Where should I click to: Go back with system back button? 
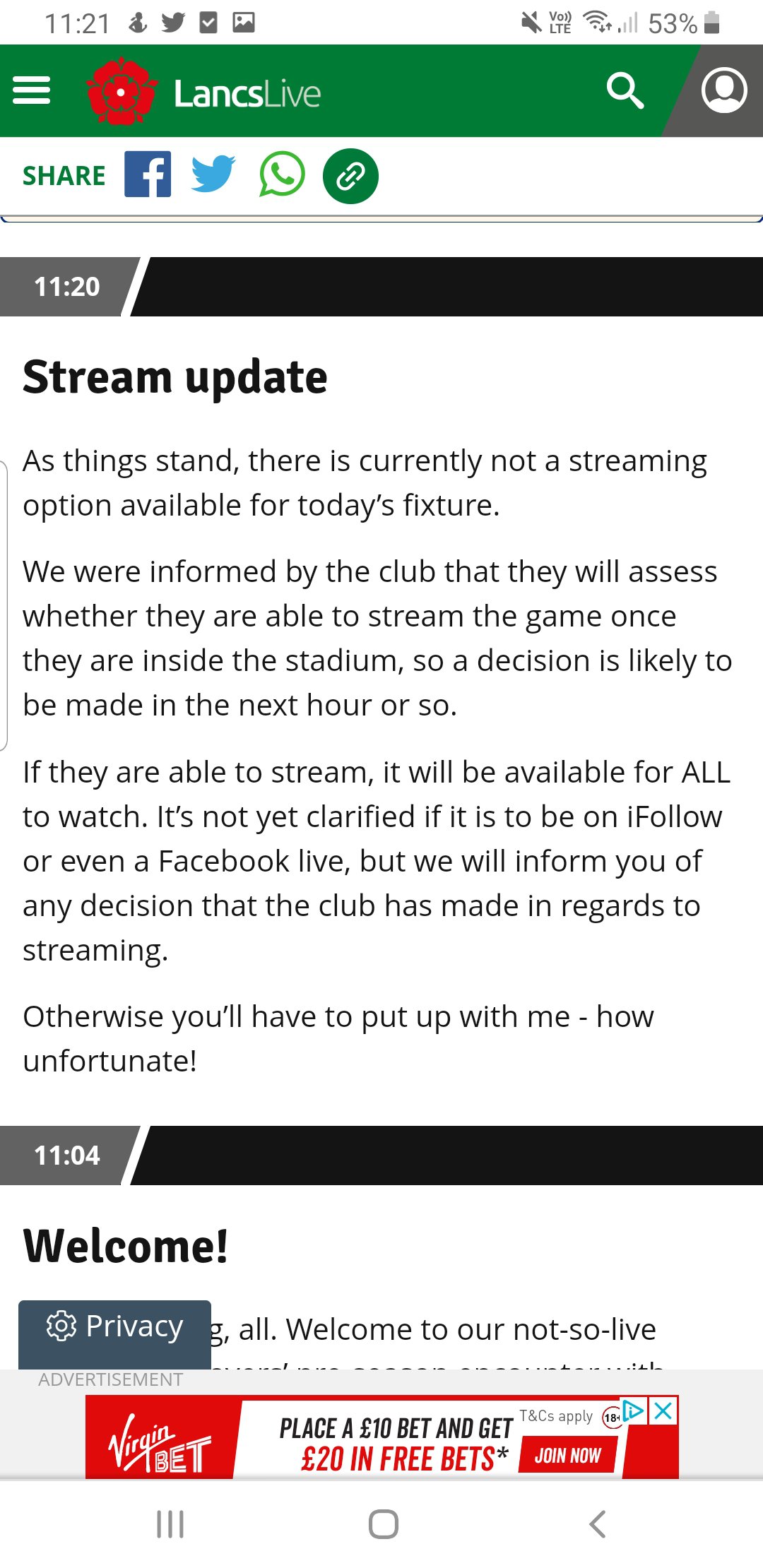click(x=598, y=1524)
